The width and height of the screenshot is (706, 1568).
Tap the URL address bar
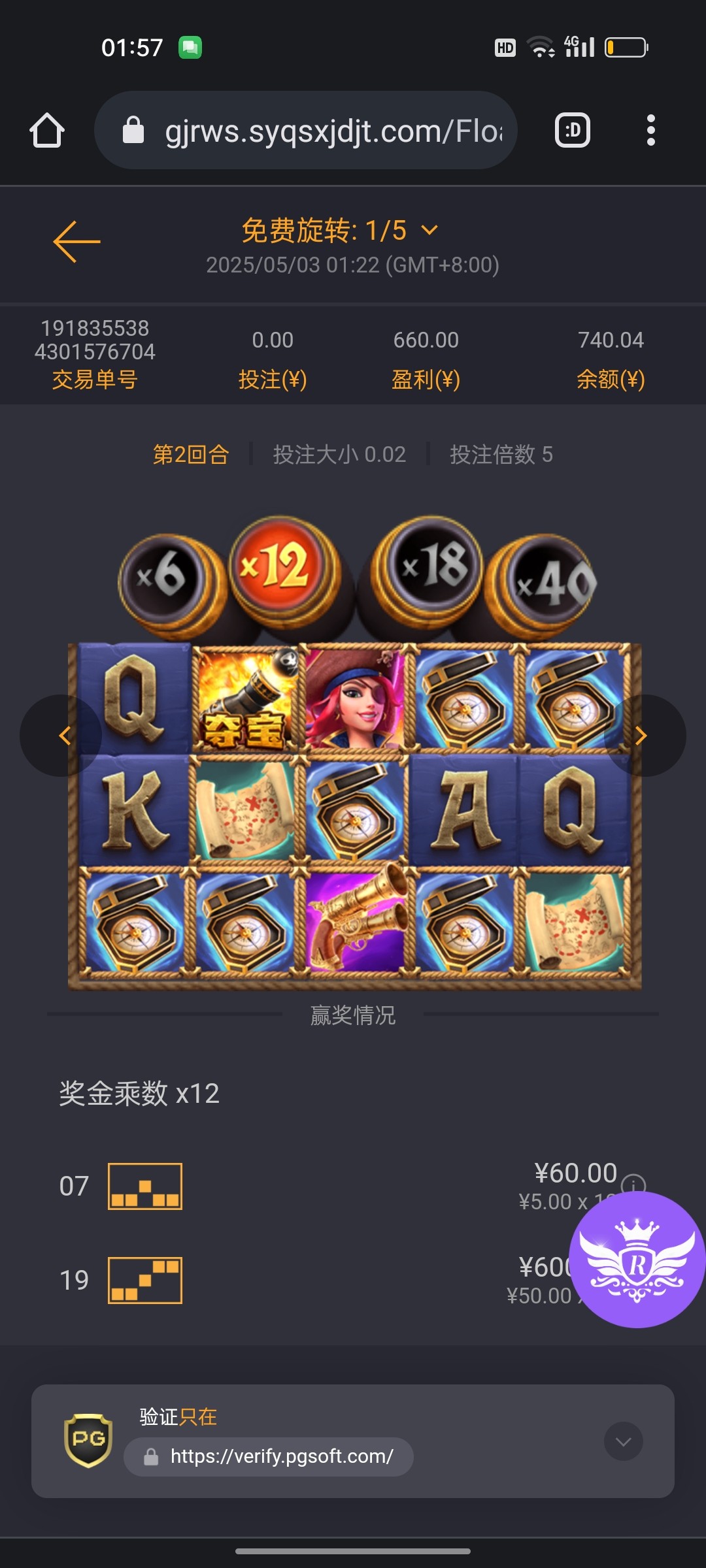pos(306,131)
